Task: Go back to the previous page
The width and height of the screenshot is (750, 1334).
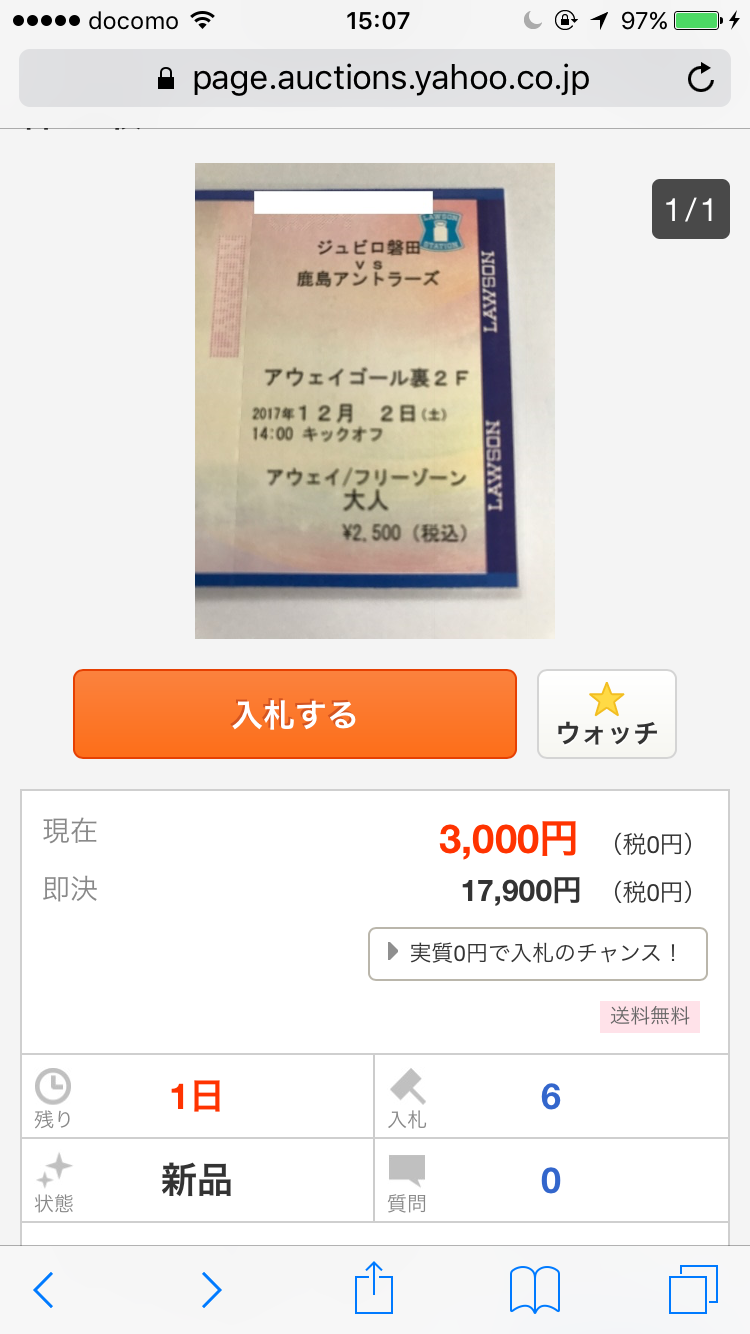Action: click(x=43, y=1290)
